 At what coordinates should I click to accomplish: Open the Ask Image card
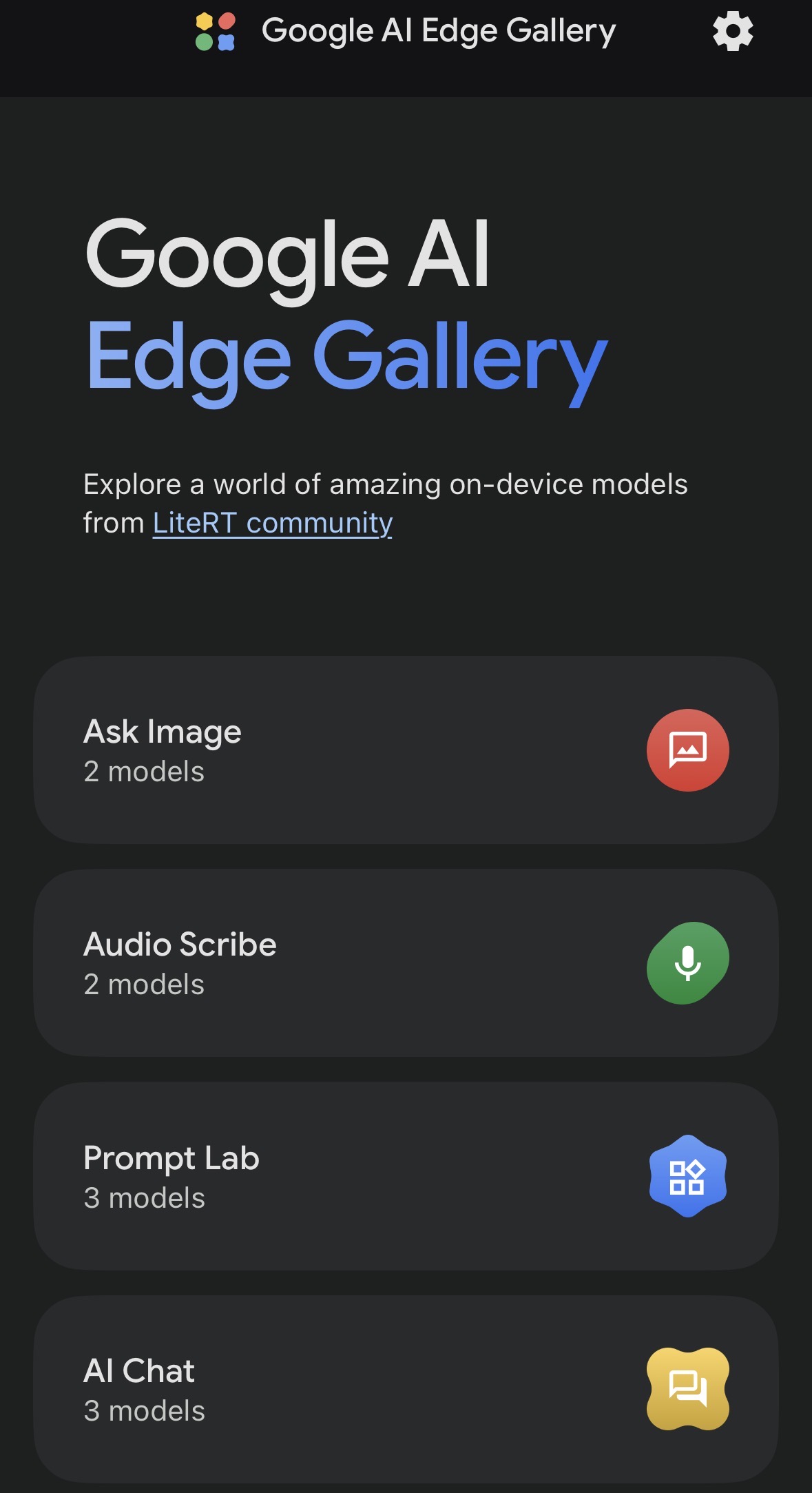406,750
